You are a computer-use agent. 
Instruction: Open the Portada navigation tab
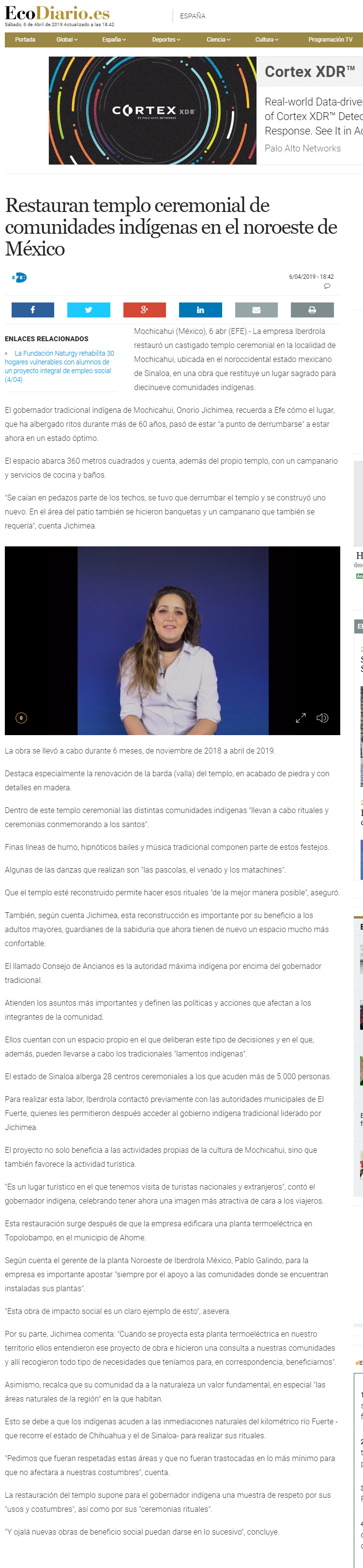[25, 40]
